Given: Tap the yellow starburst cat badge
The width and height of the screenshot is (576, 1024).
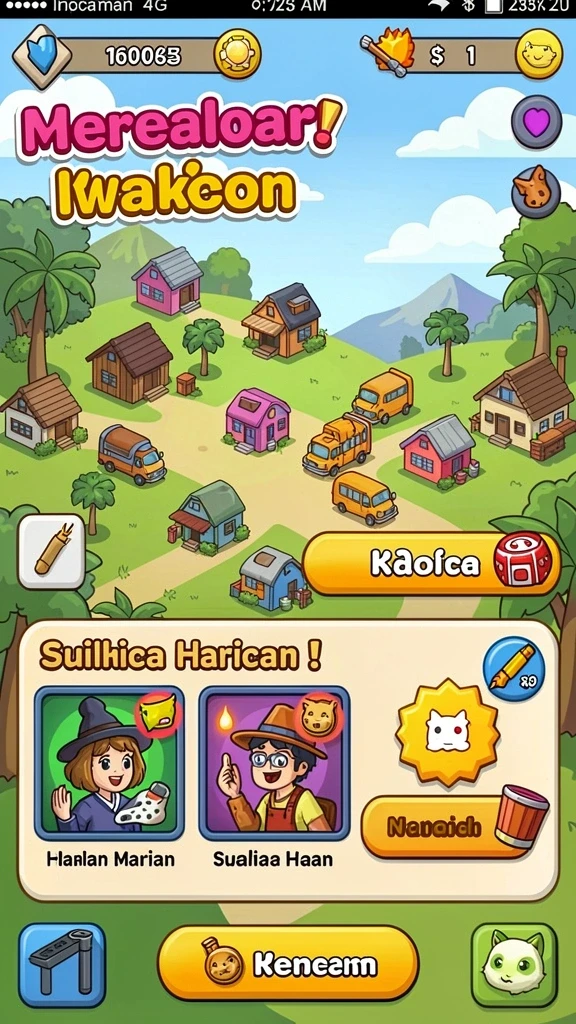Looking at the screenshot, I should coord(448,731).
